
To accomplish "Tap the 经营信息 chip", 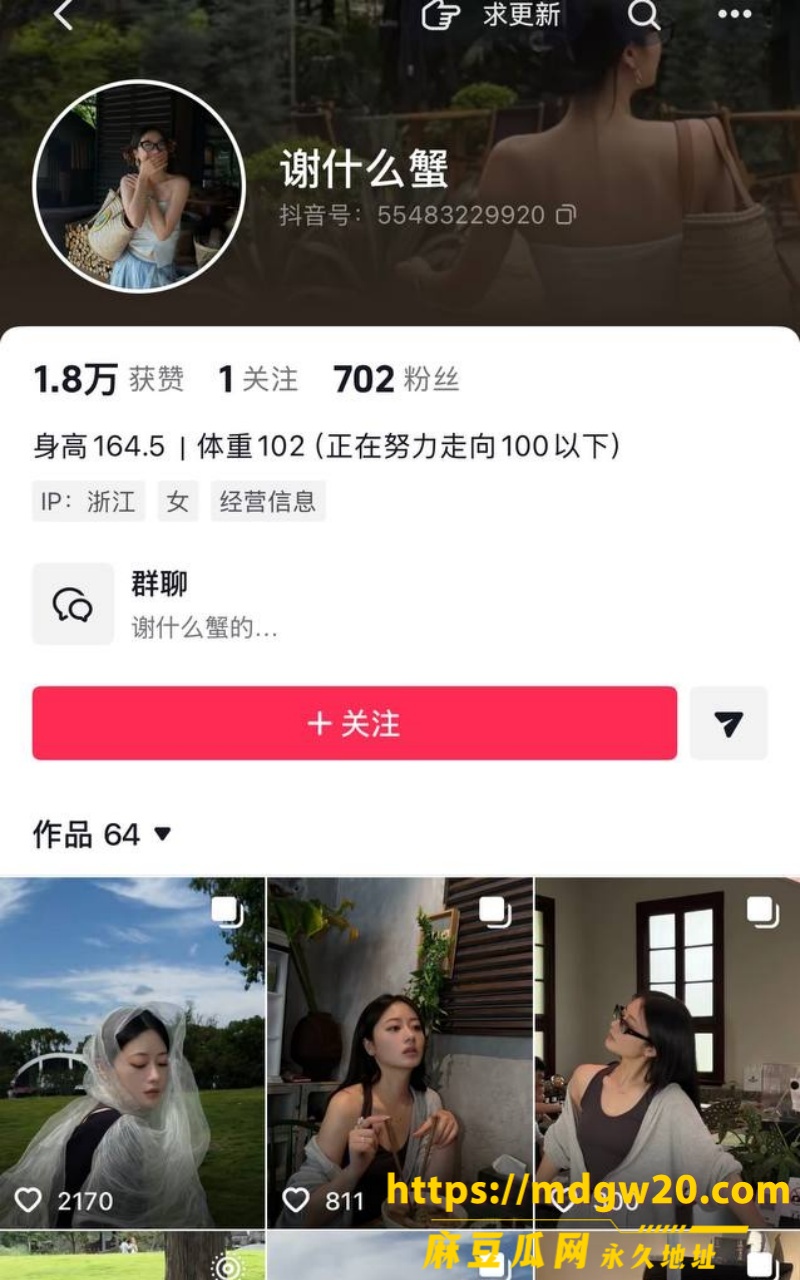I will pyautogui.click(x=268, y=501).
